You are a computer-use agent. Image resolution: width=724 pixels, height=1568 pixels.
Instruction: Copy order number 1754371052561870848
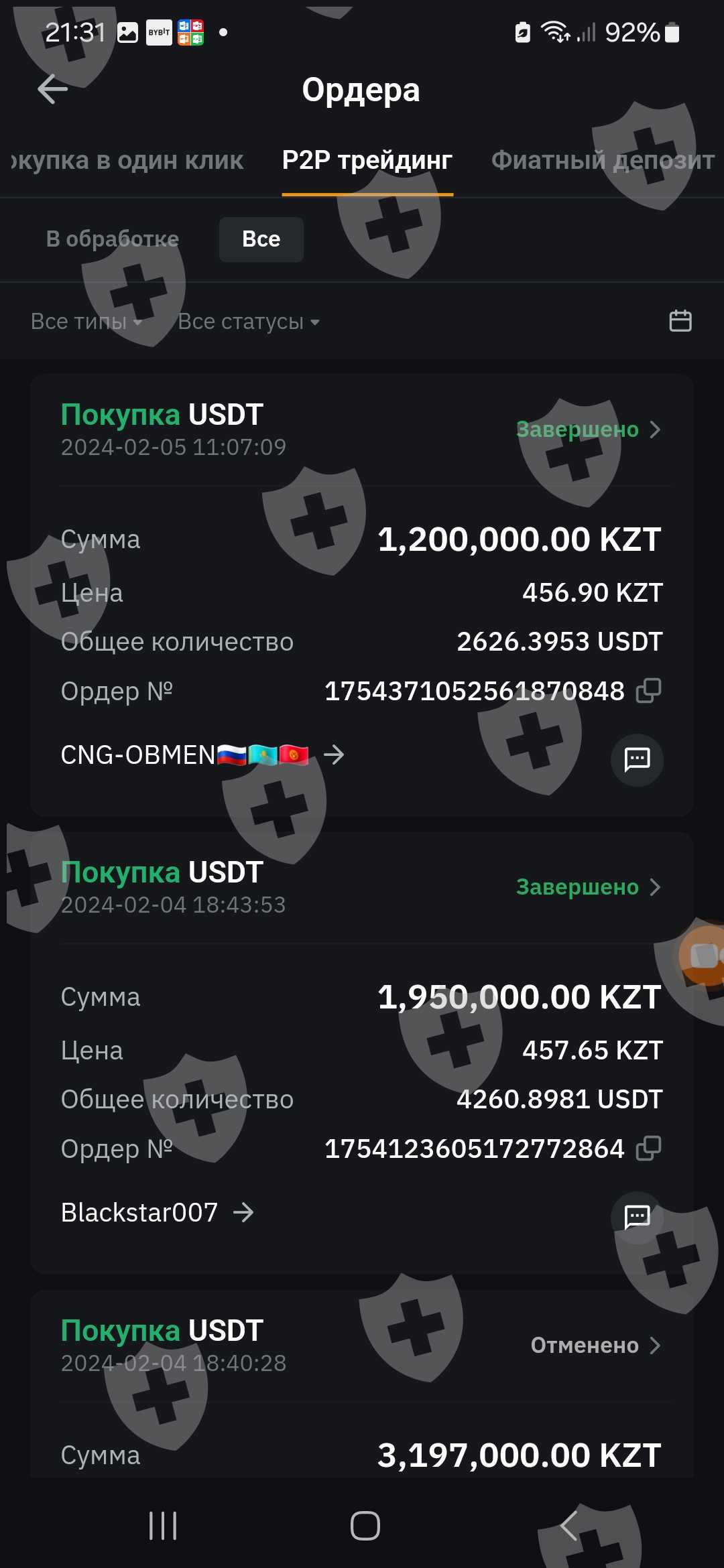[x=648, y=690]
